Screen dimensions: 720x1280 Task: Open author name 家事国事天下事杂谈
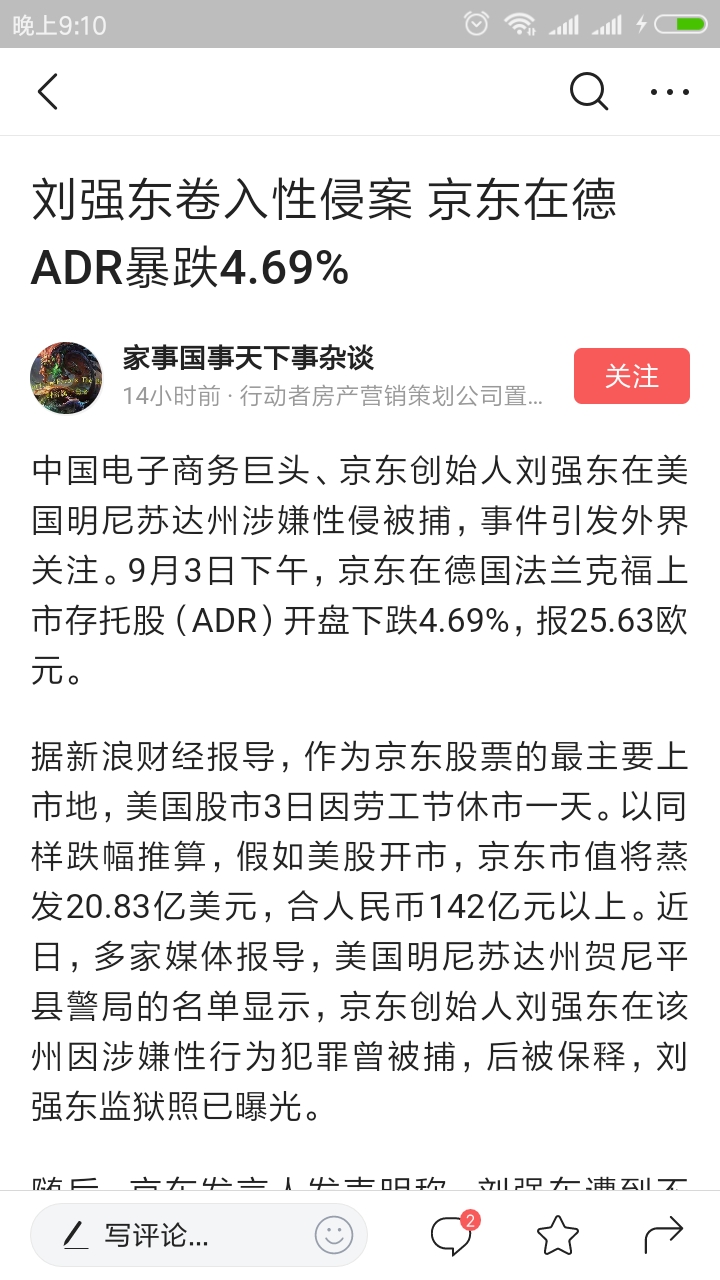coord(248,357)
